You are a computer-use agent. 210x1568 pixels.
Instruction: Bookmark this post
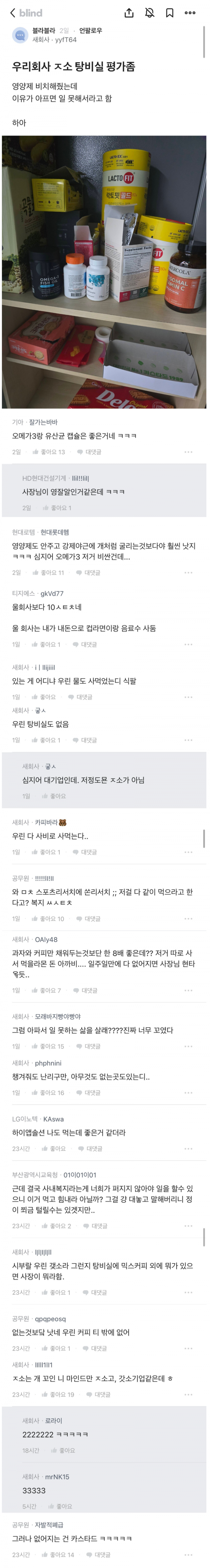(x=170, y=13)
